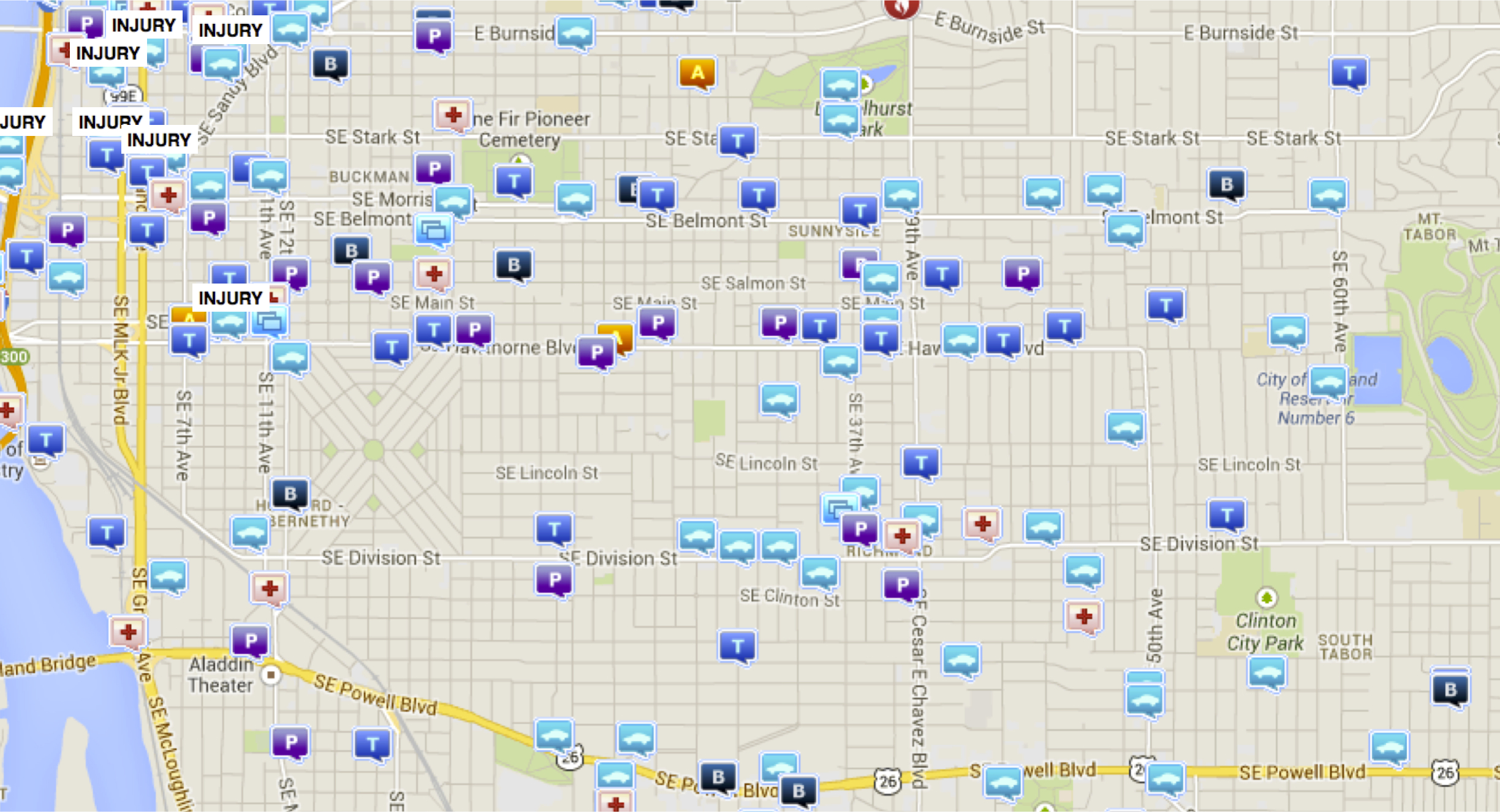Tap the B marker in South Tabor

1450,689
